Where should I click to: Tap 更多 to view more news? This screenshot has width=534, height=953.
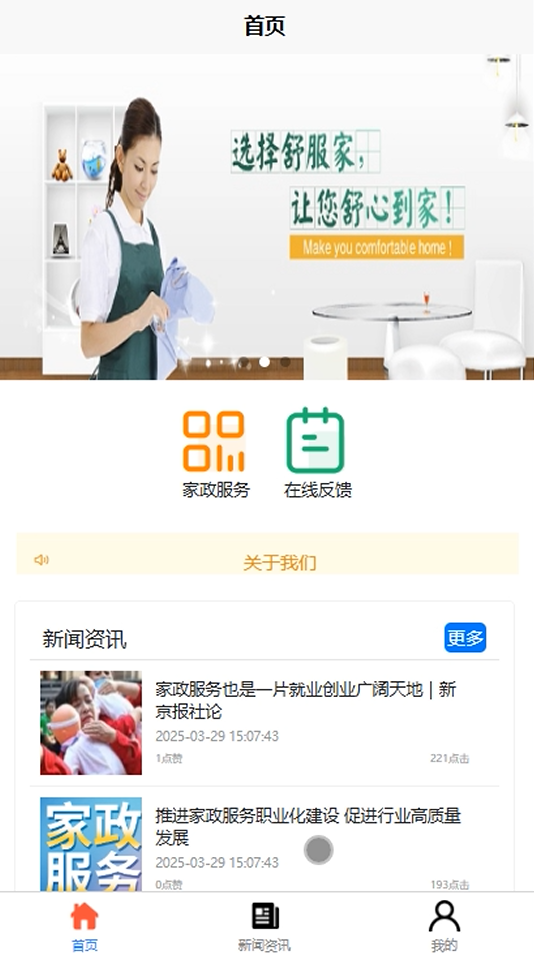[x=465, y=638]
